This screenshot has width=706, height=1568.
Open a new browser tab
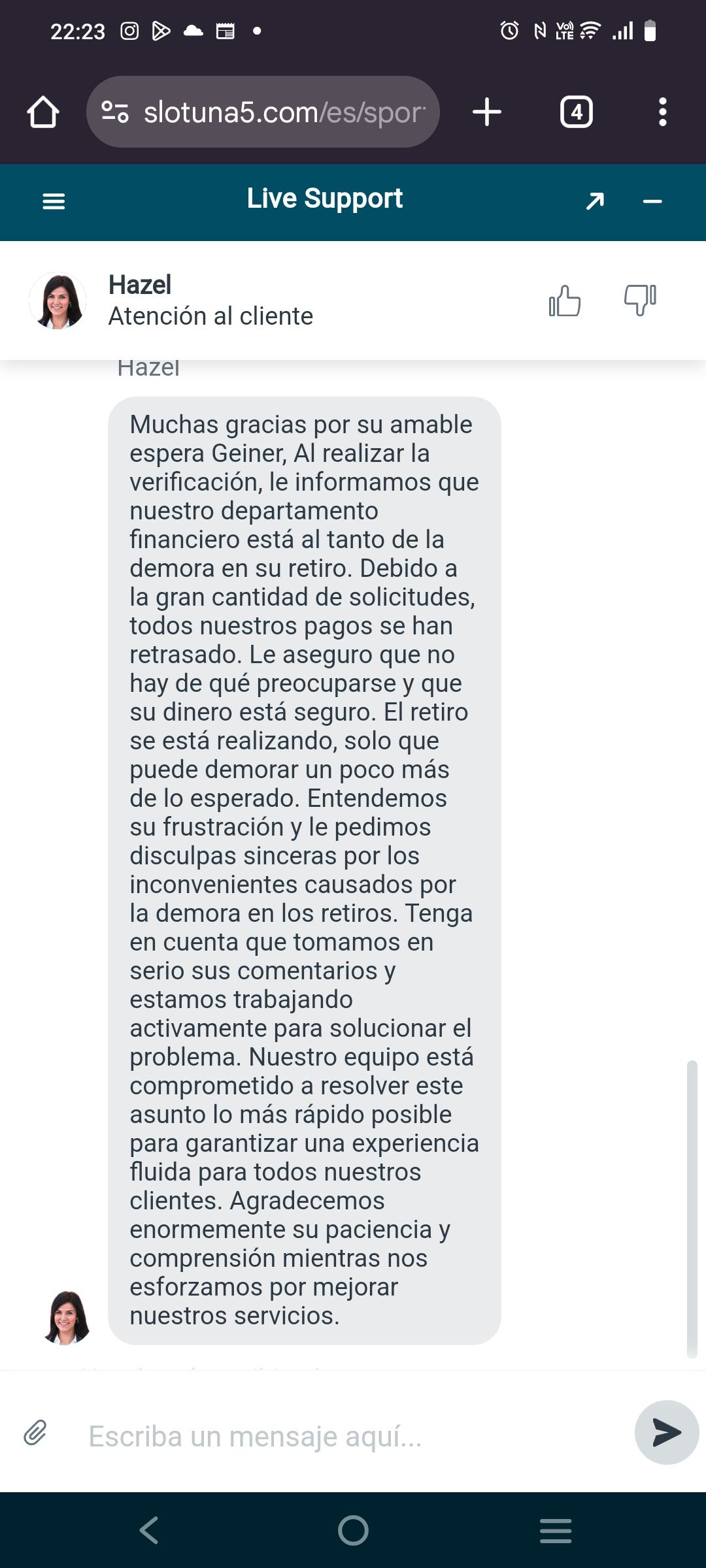pos(487,112)
